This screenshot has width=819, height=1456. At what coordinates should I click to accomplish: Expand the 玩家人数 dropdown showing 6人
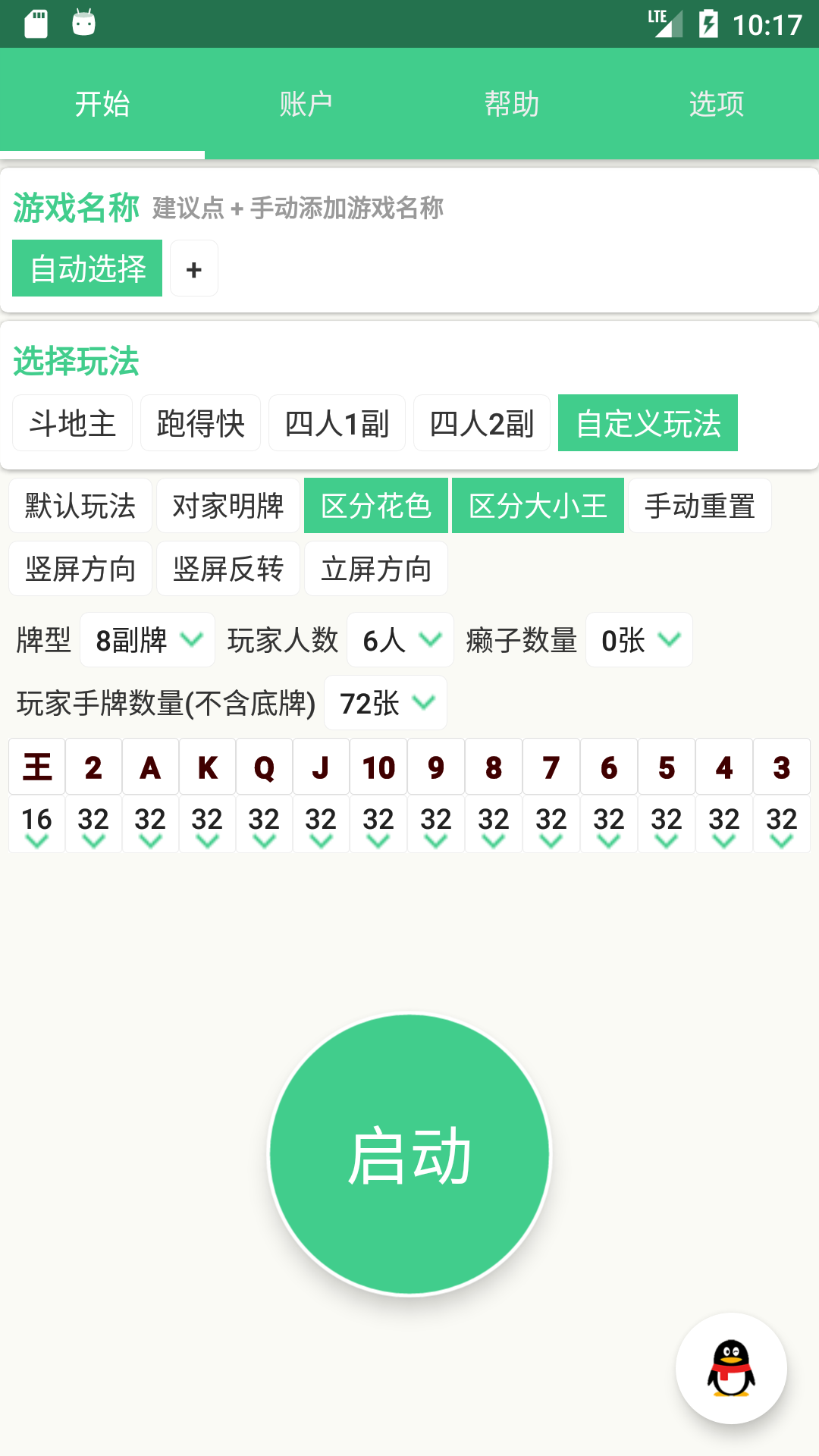pyautogui.click(x=400, y=639)
